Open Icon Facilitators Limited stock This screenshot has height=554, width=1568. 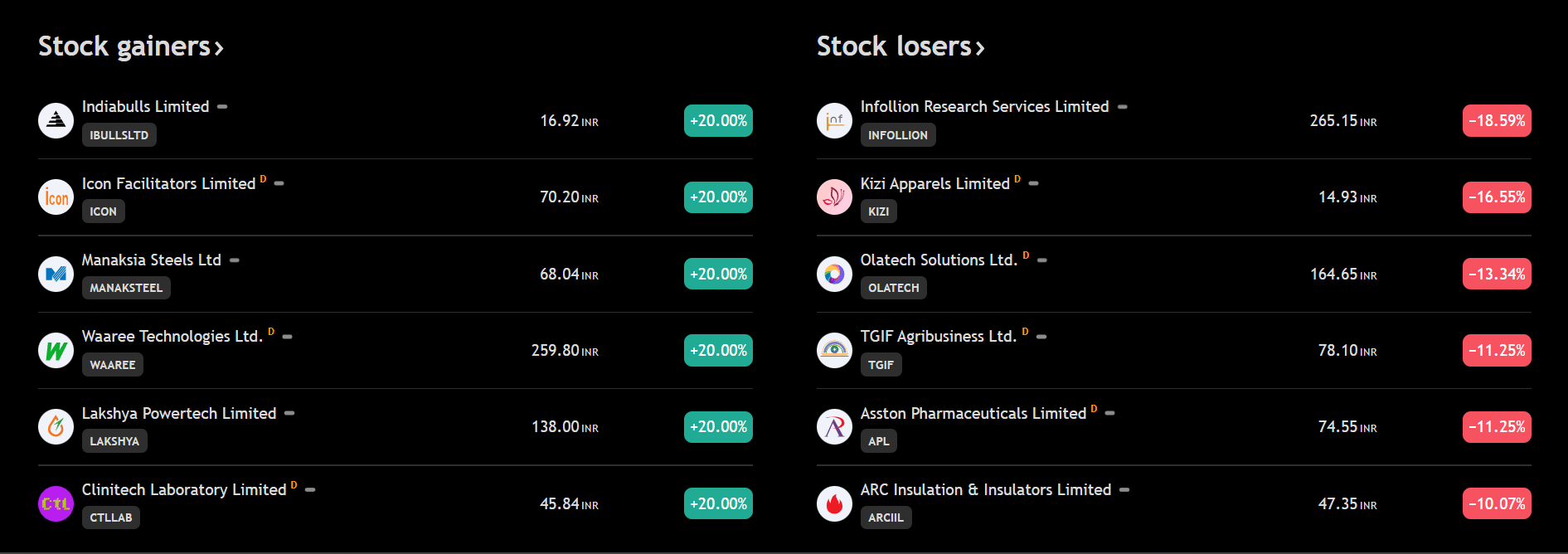click(168, 184)
